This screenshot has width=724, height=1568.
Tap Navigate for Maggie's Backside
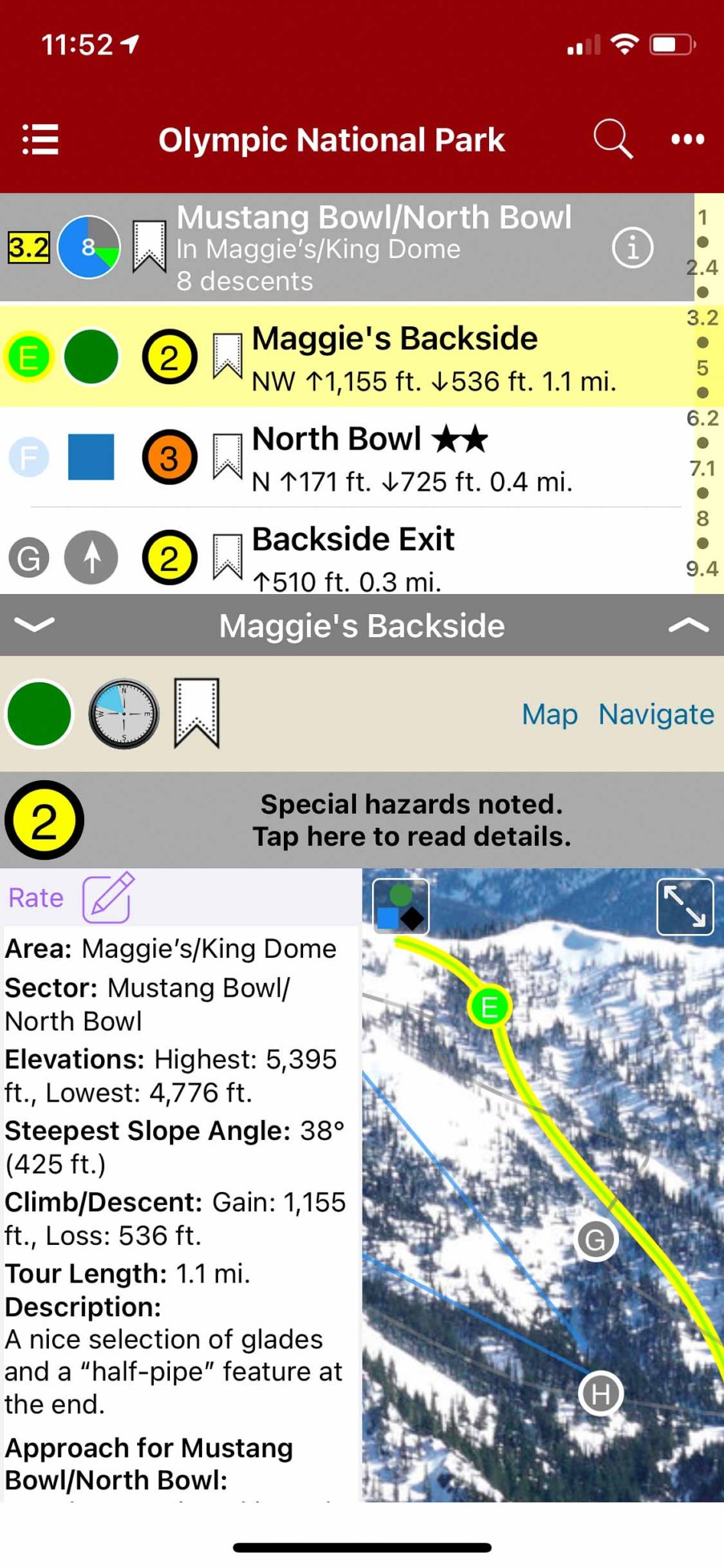pos(656,714)
